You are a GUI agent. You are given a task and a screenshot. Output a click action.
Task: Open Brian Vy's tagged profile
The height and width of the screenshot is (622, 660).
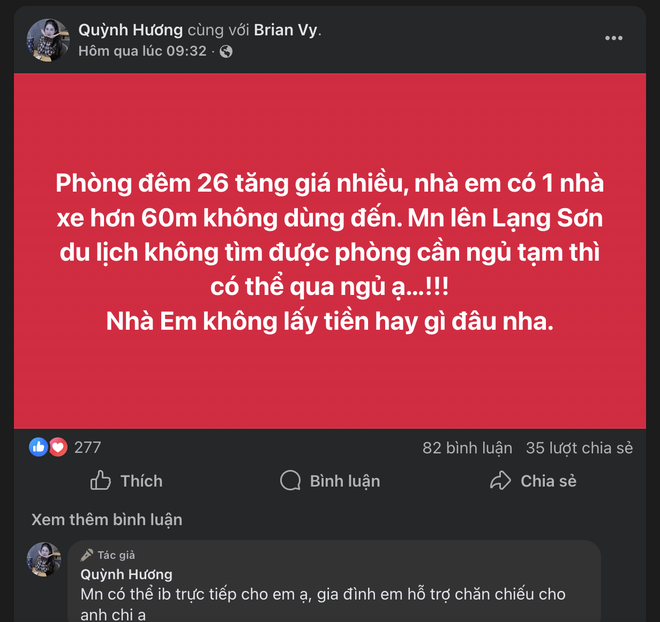[x=285, y=30]
